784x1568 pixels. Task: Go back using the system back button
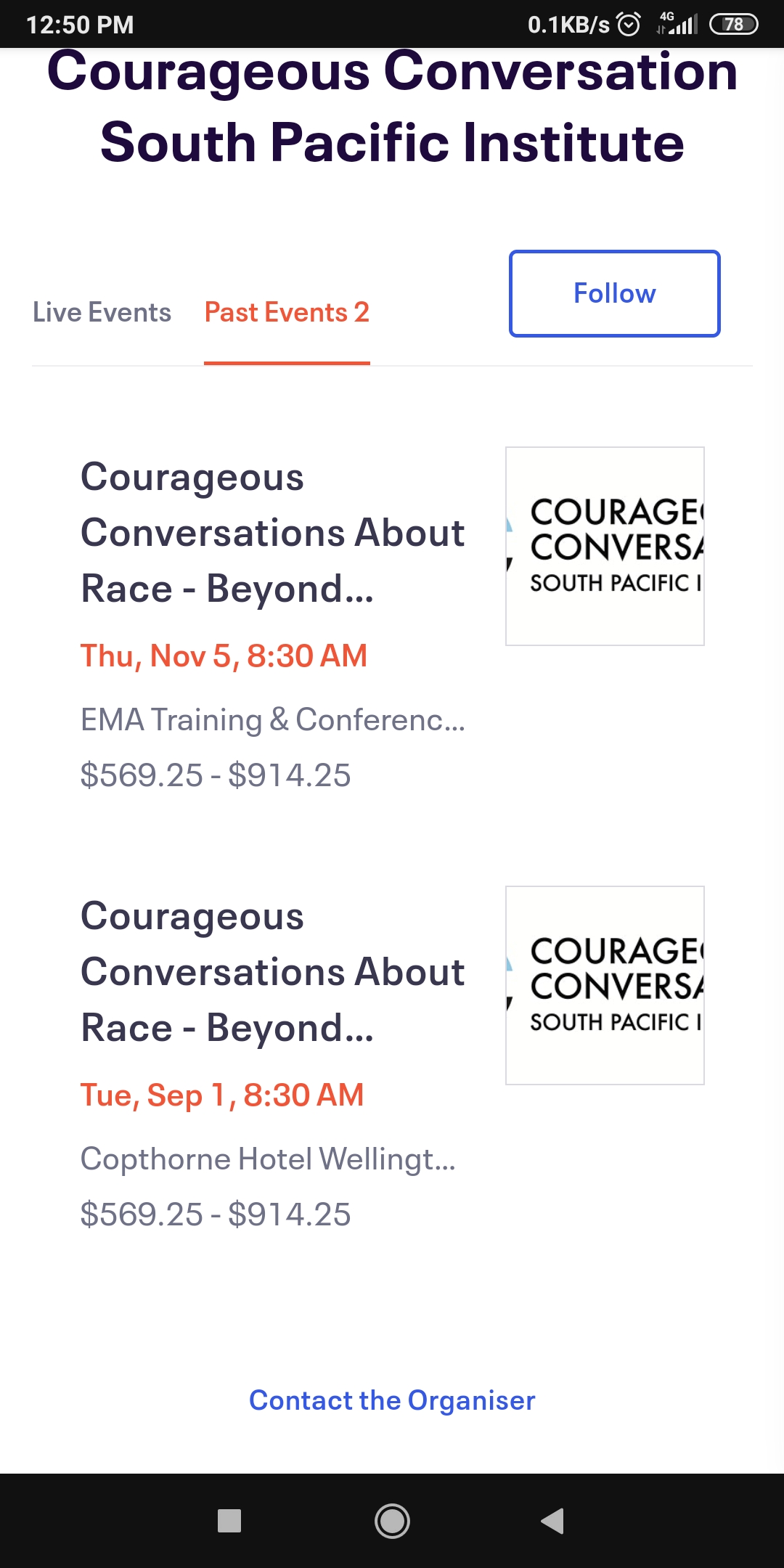pyautogui.click(x=553, y=1520)
